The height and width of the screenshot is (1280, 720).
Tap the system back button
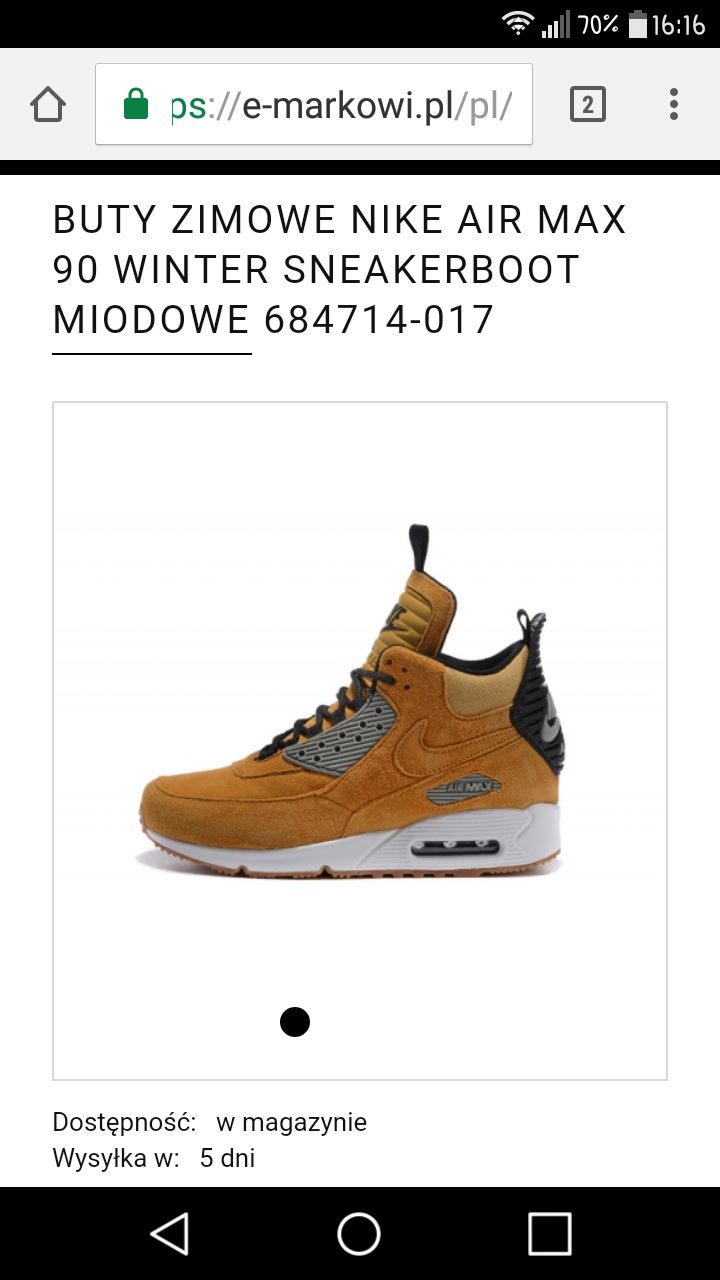tap(170, 1233)
